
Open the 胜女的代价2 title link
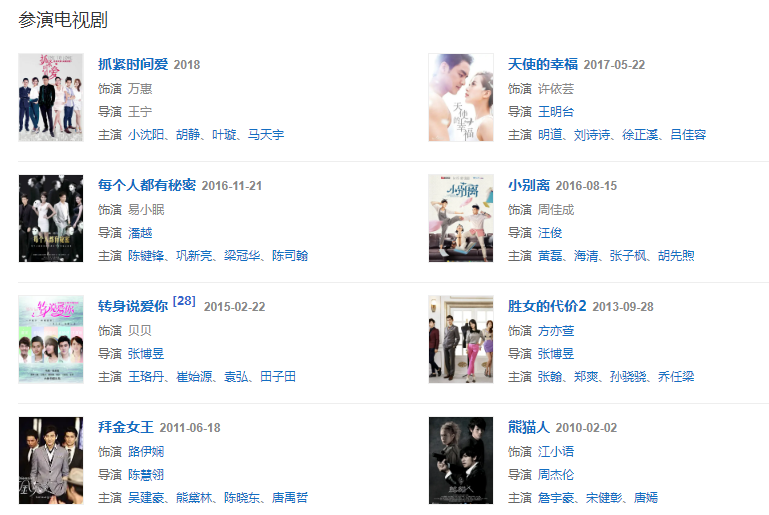pos(547,306)
